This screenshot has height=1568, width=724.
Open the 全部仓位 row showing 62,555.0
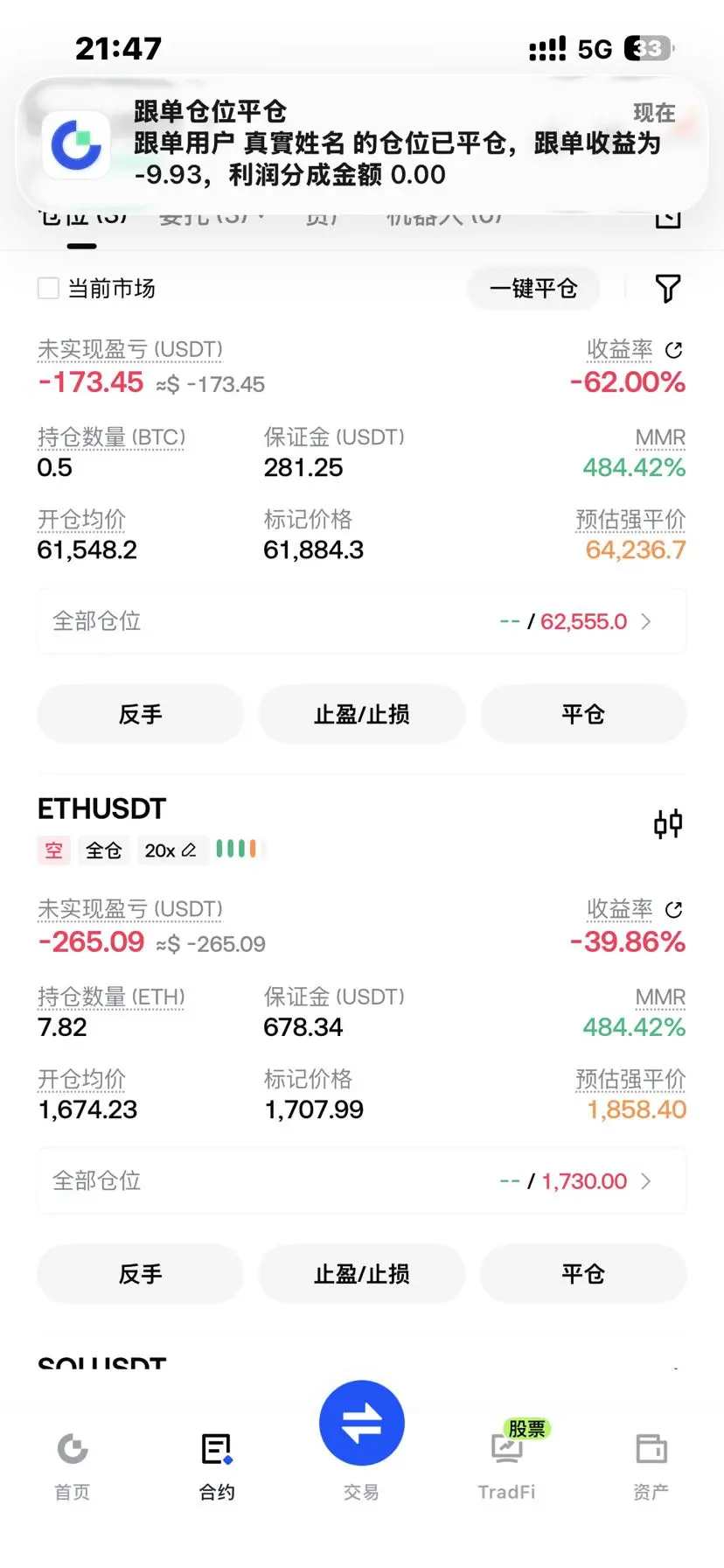pos(362,621)
